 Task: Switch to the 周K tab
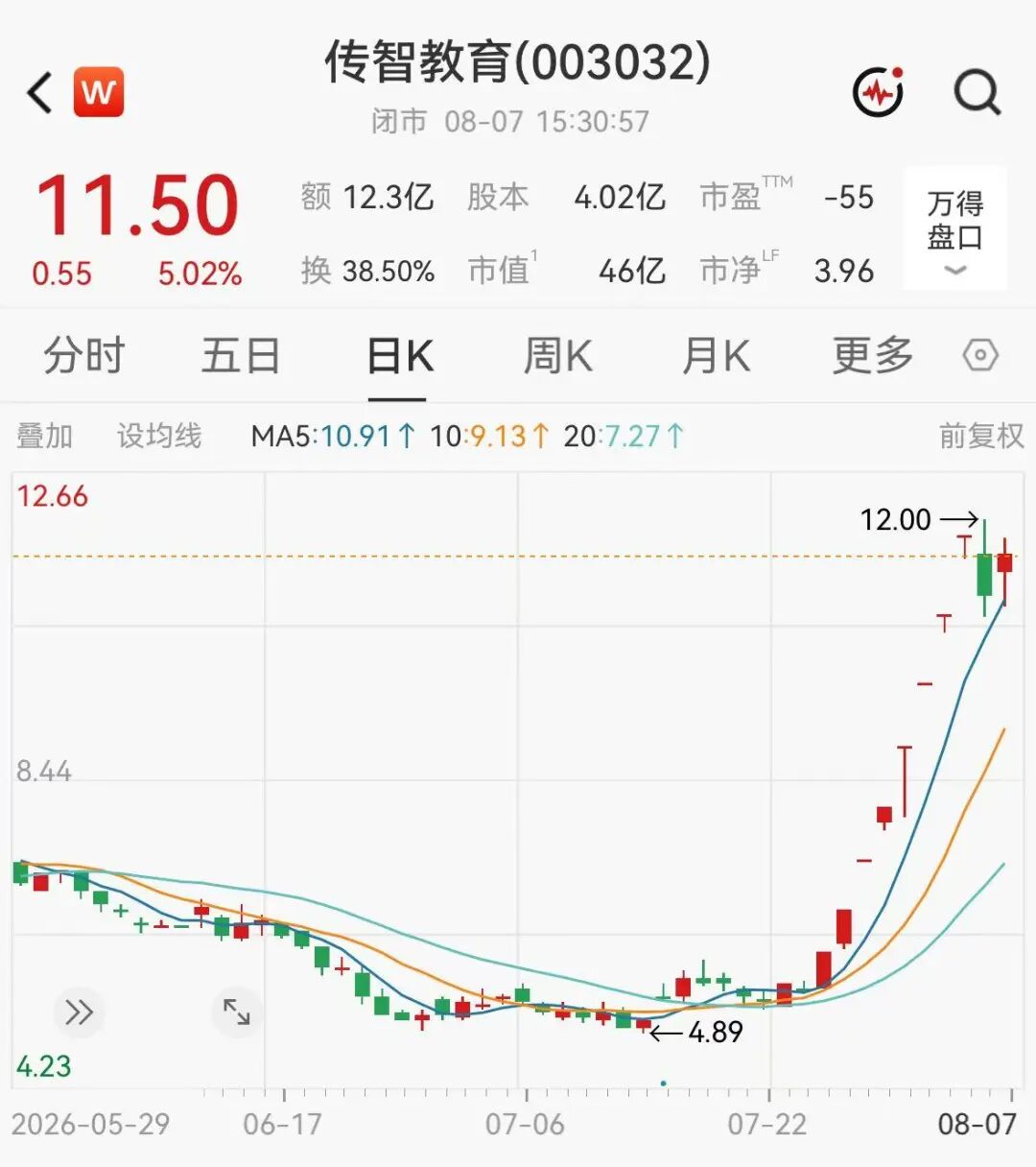[x=557, y=356]
